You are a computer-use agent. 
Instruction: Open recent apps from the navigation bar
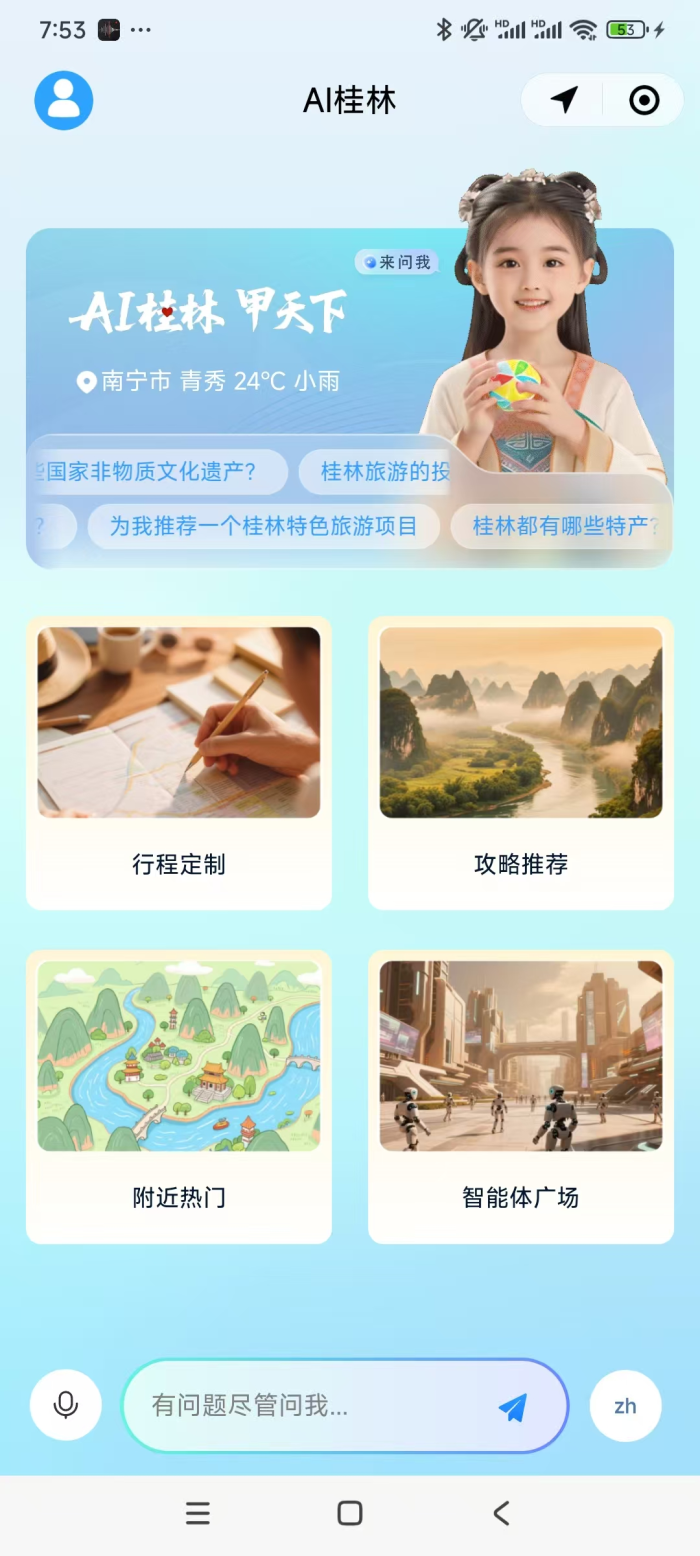click(x=198, y=1513)
